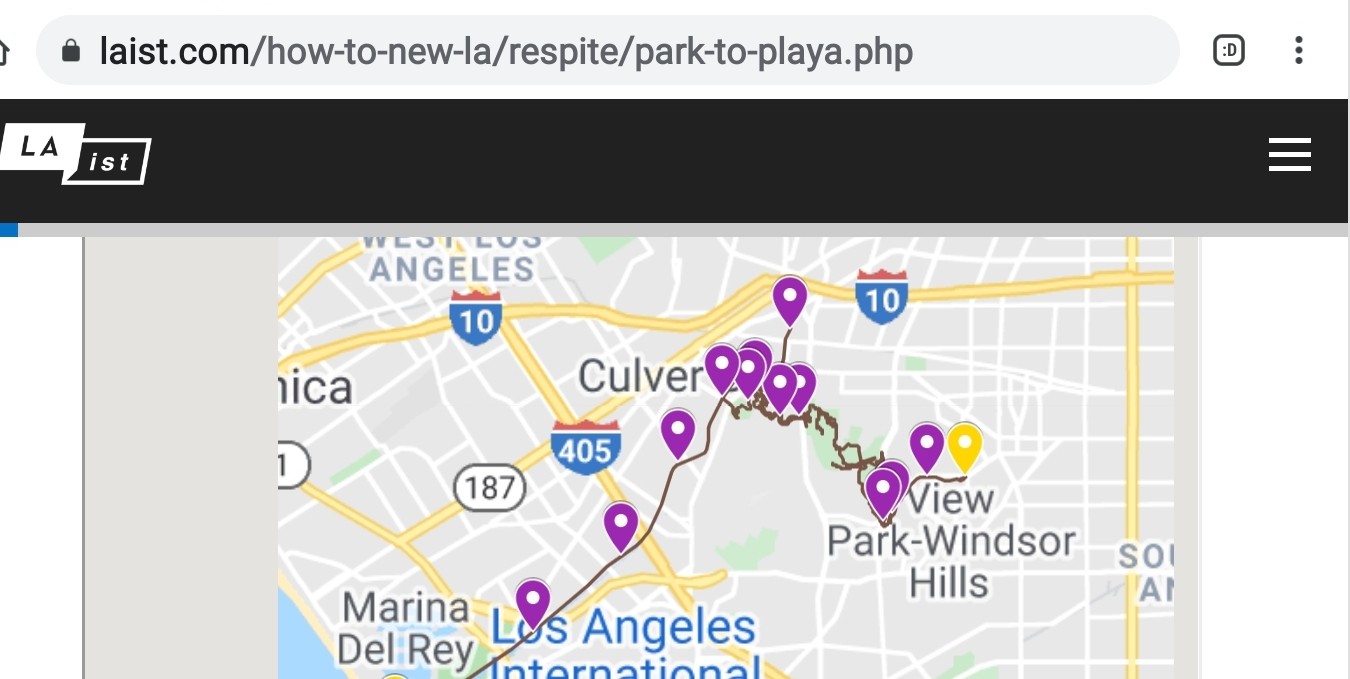Screen dimensions: 1350x679
Task: Select the yellow map pin
Action: 964,444
